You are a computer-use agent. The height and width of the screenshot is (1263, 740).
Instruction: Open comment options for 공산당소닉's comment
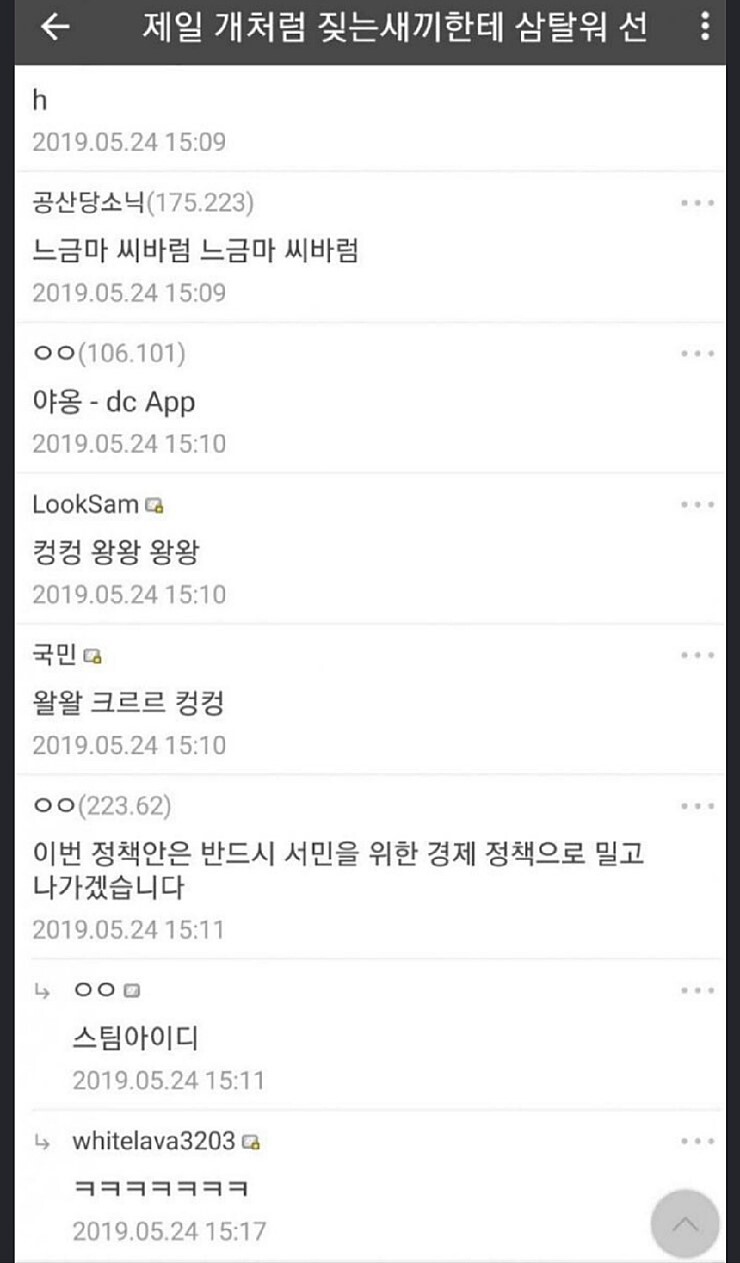(697, 203)
